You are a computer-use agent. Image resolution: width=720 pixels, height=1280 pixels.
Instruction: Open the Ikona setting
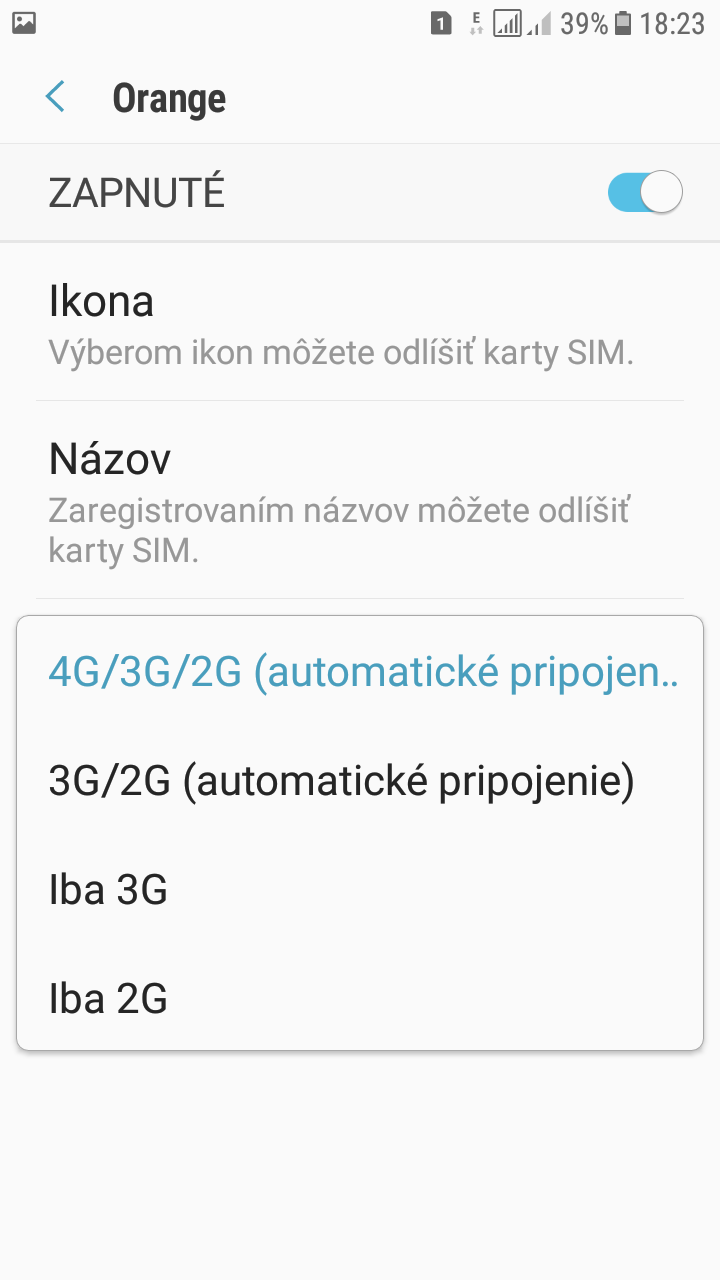(360, 323)
